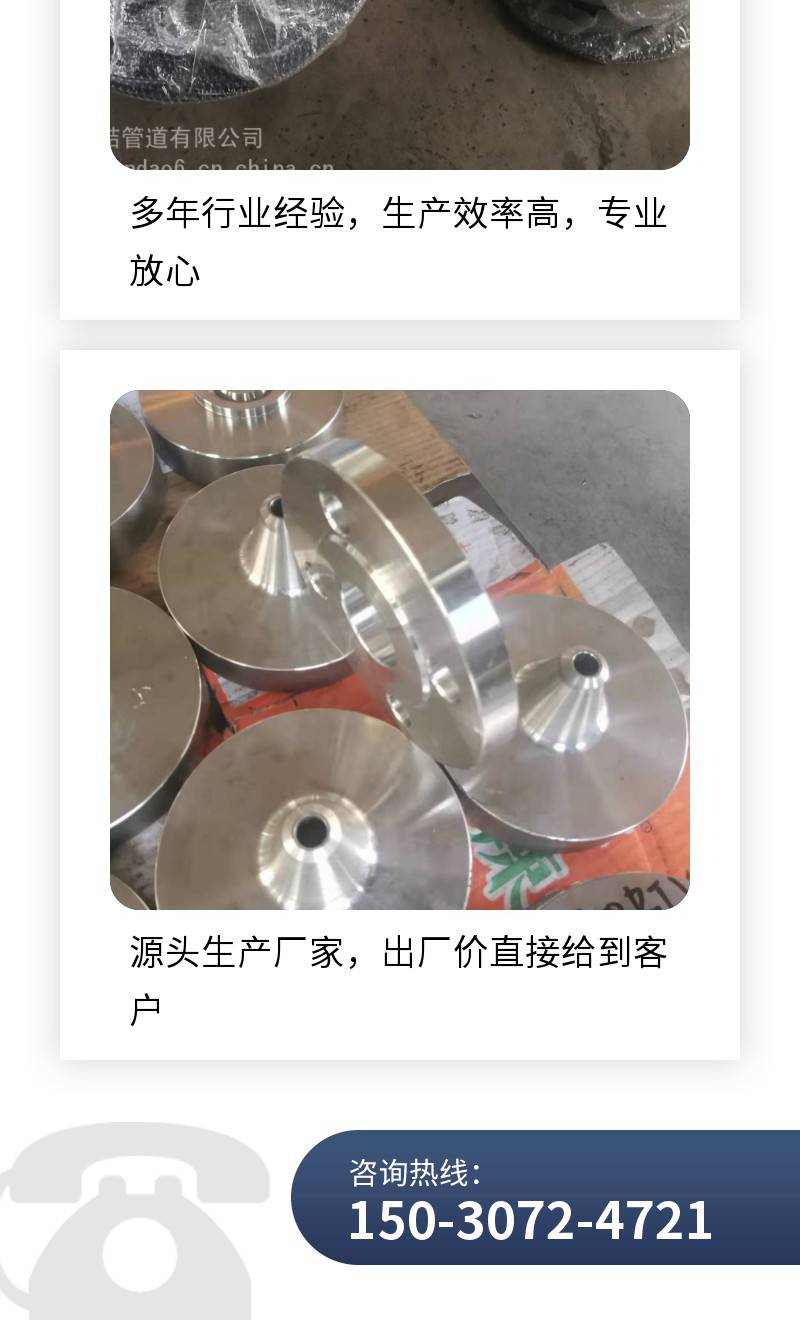This screenshot has height=1320, width=800.
Task: Open the 源头生产厂家 flange photo card
Action: 400,650
